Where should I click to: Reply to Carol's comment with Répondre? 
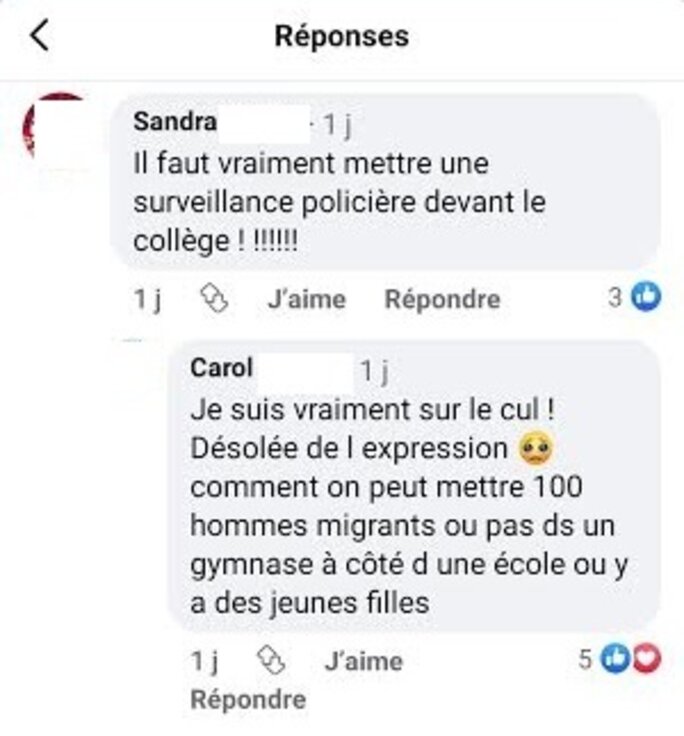(248, 698)
